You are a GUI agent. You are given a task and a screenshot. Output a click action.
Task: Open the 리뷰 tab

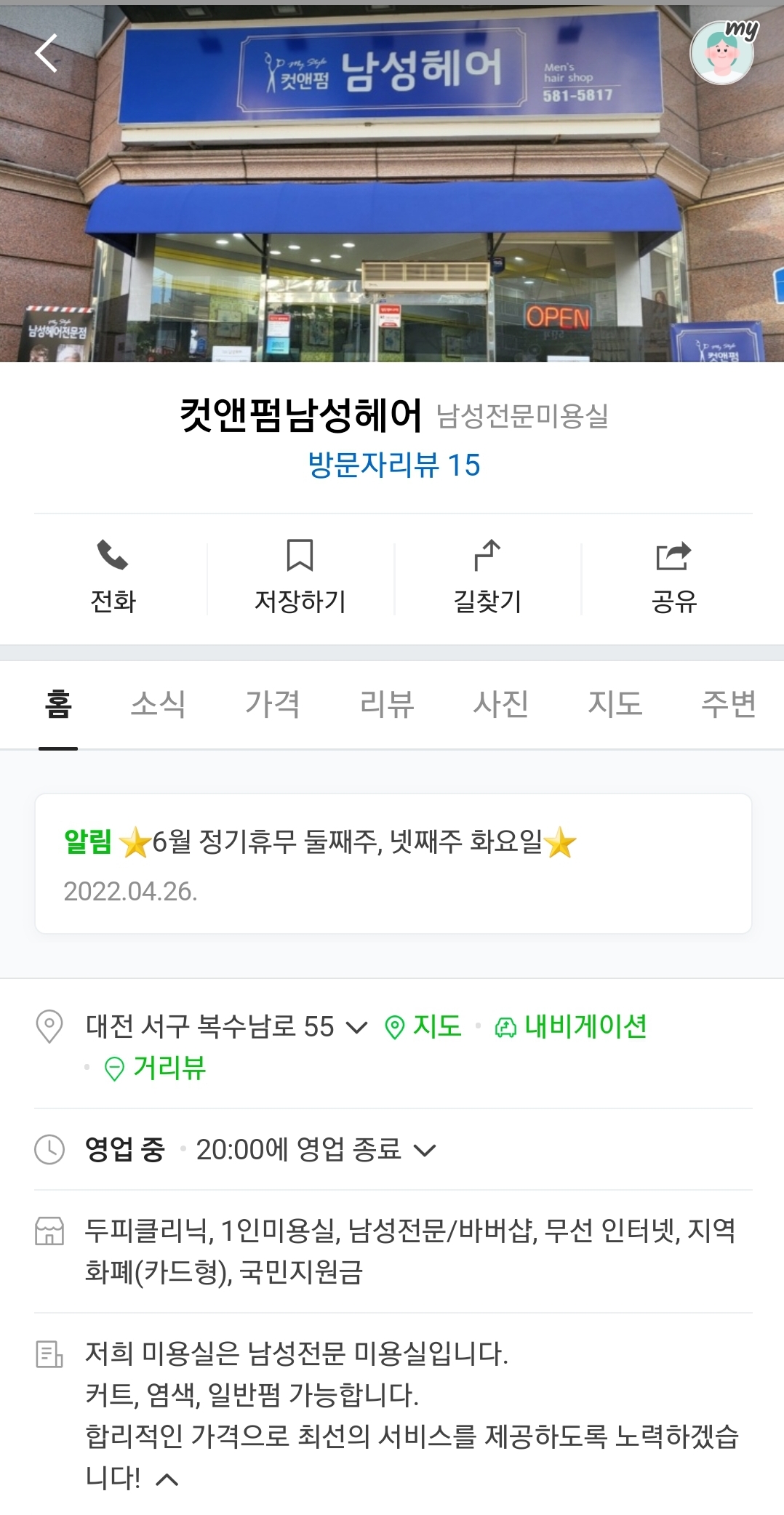pos(387,703)
